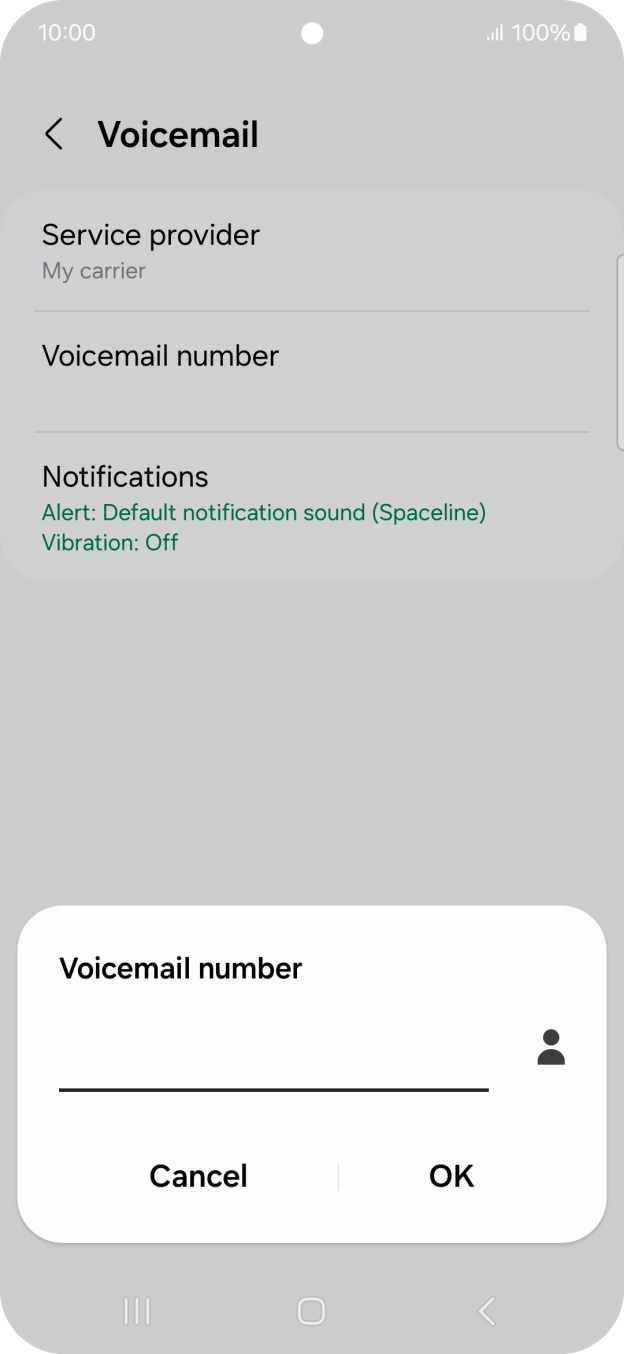Tap the Voicemail number text field
This screenshot has height=1354, width=624.
(x=273, y=1058)
